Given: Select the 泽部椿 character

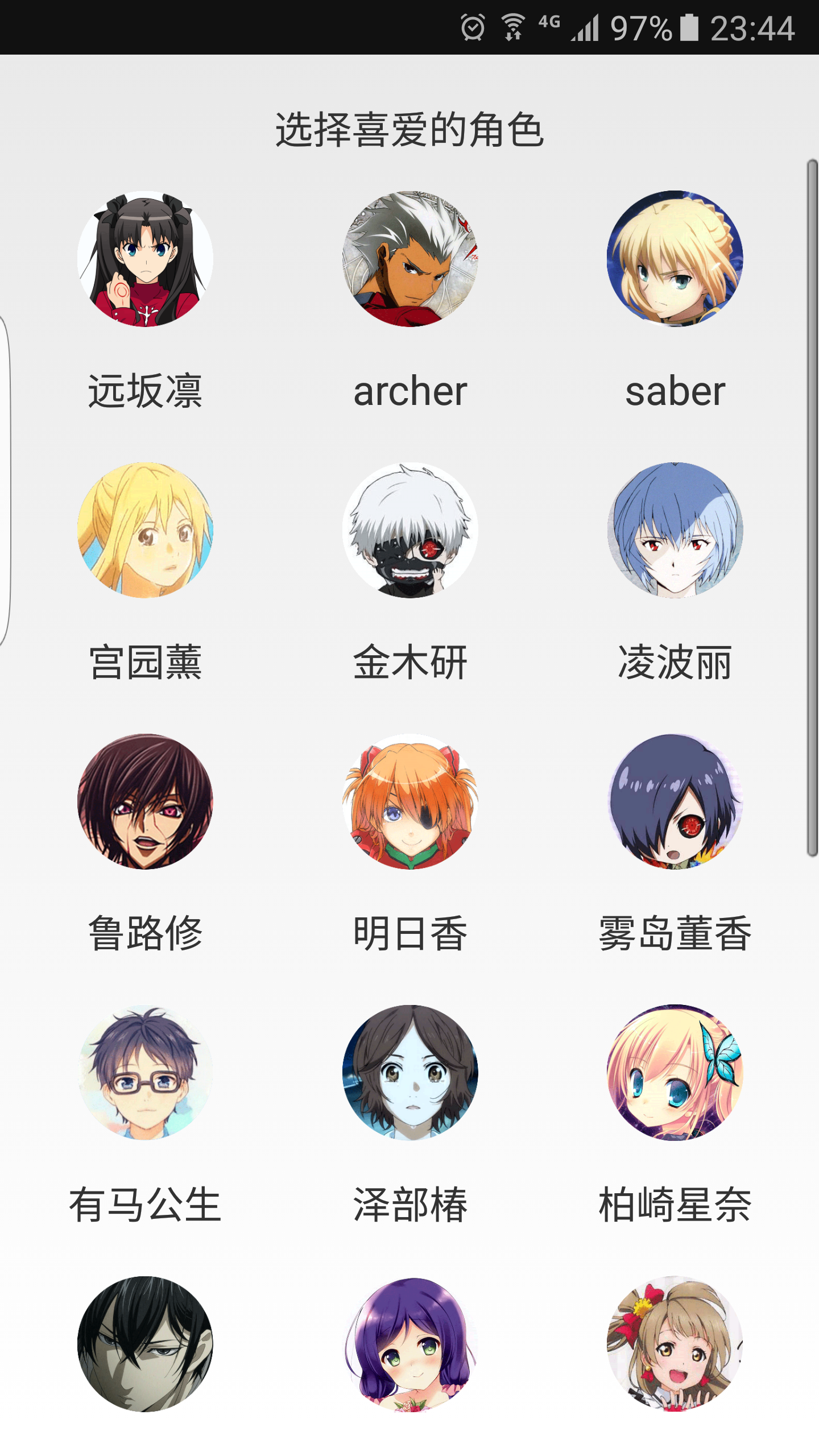Looking at the screenshot, I should pos(410,1073).
